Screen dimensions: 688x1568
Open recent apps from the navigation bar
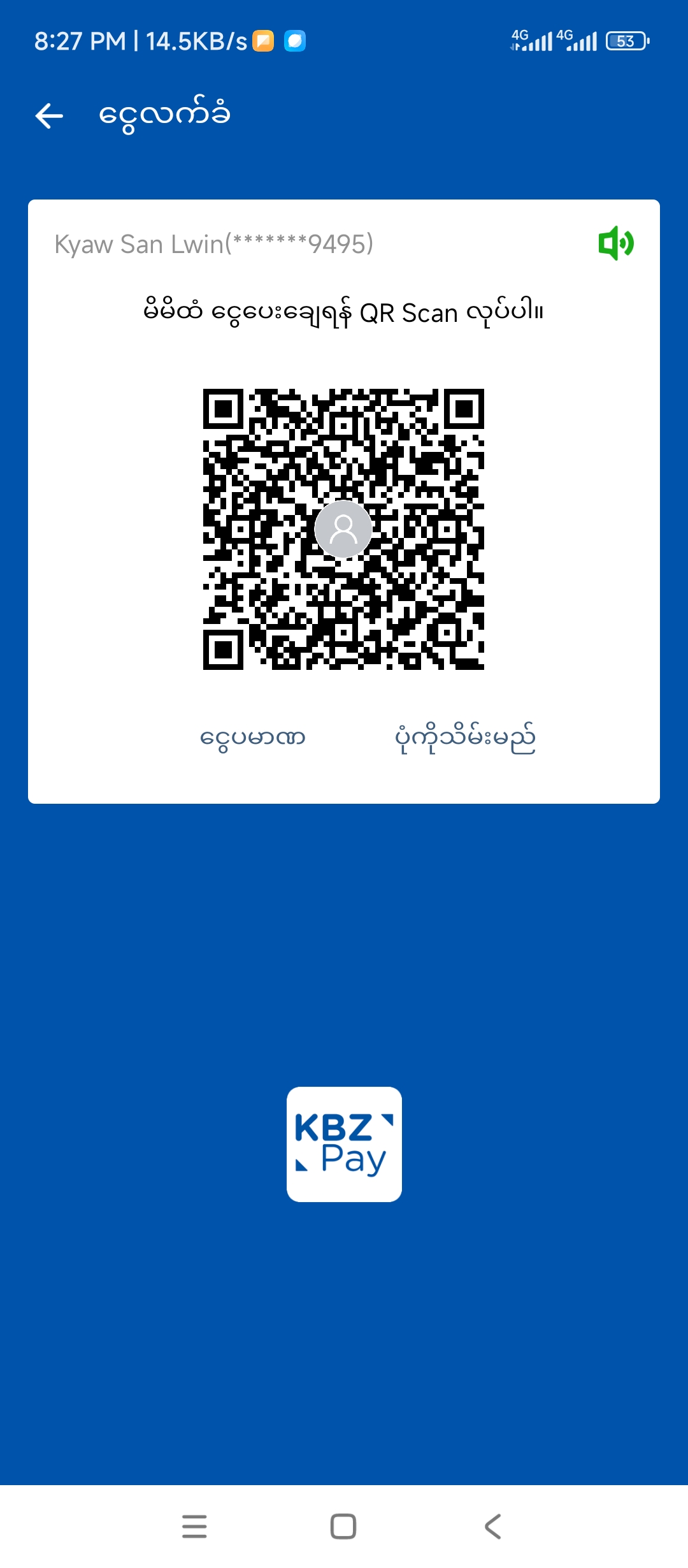pyautogui.click(x=194, y=1527)
